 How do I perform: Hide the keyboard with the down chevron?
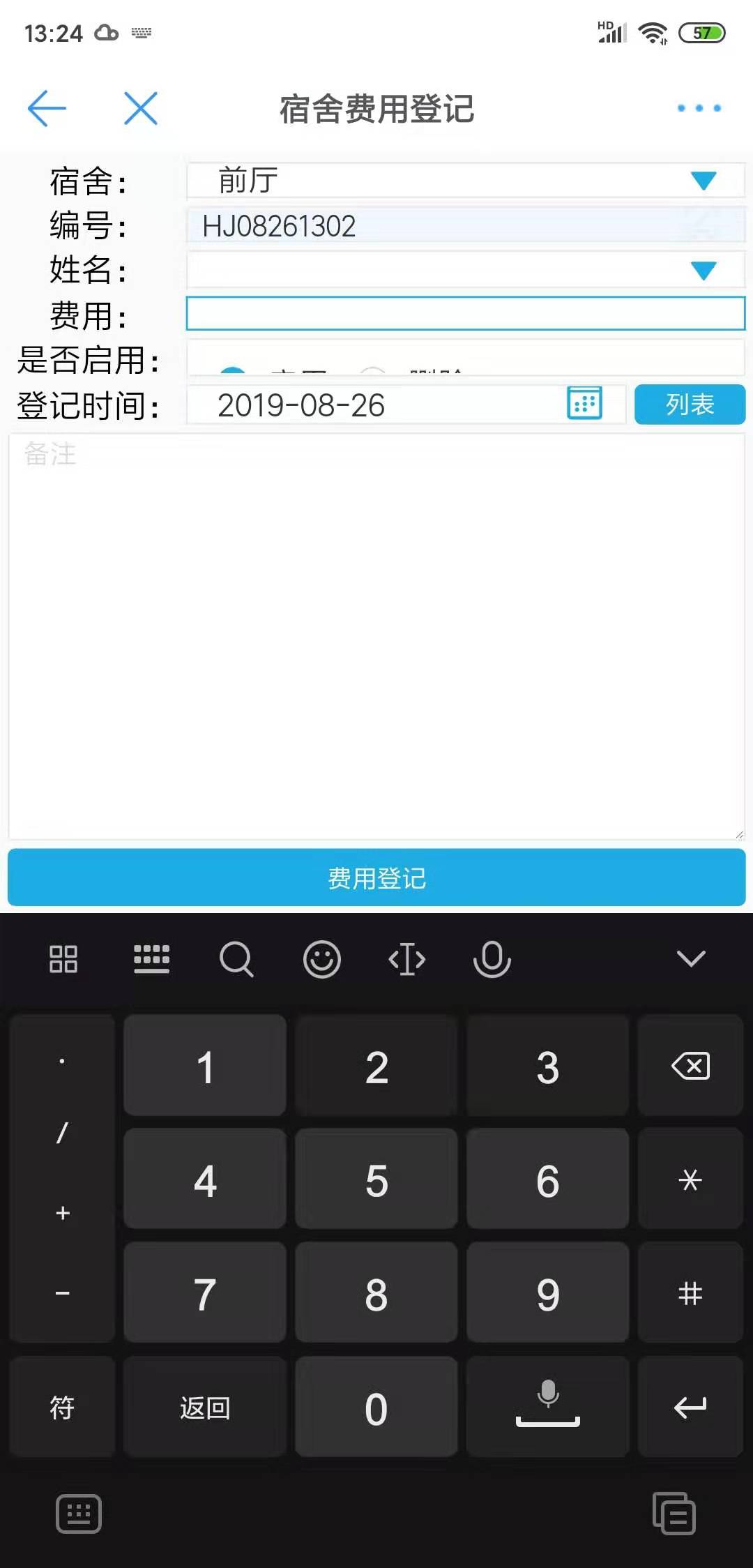pyautogui.click(x=691, y=959)
